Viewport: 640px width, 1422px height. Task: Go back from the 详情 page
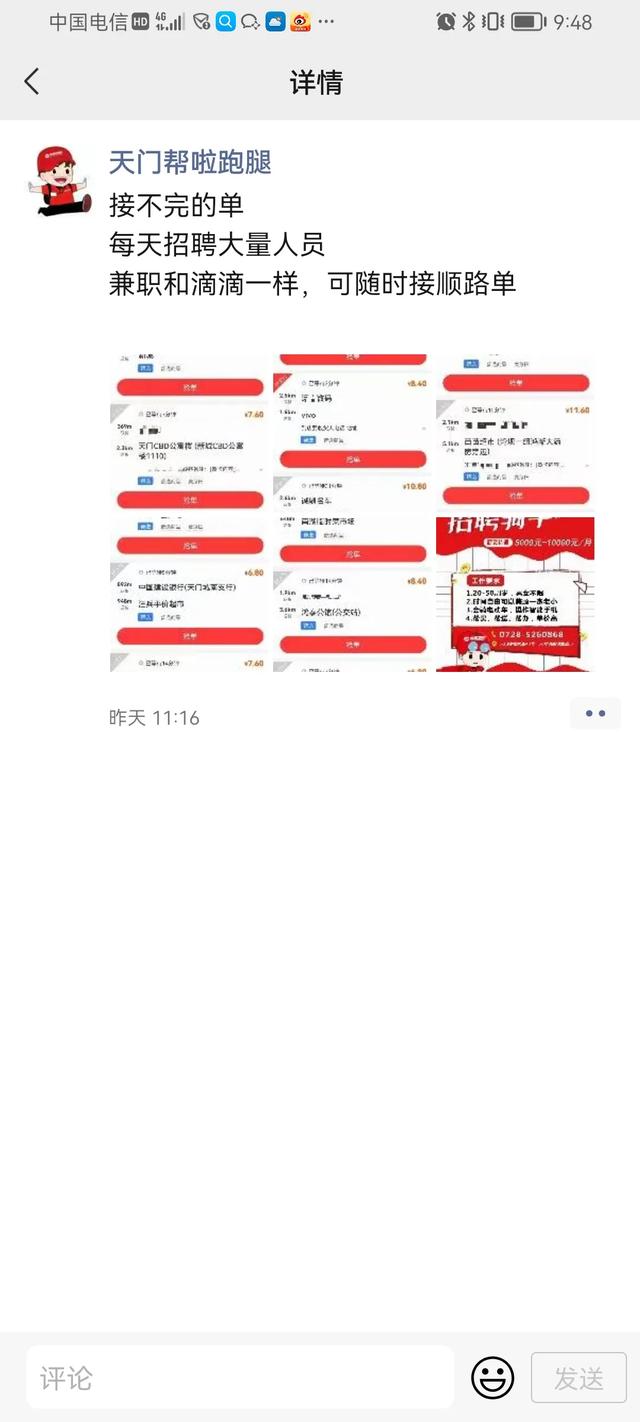pos(32,82)
